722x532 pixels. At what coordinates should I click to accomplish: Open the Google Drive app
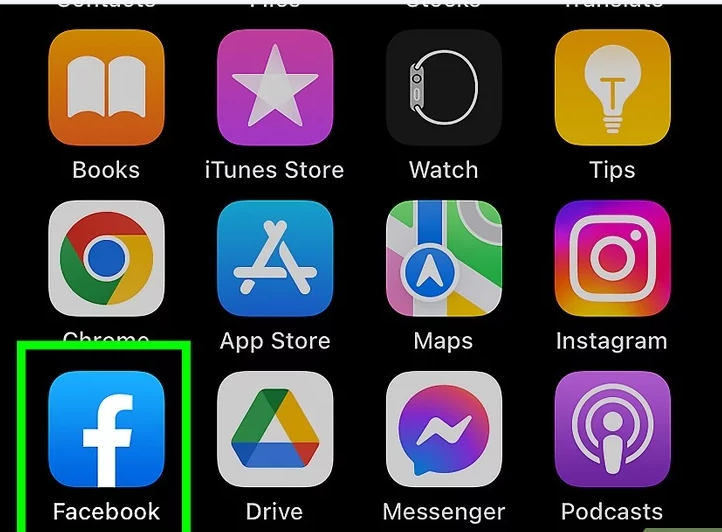(x=274, y=430)
